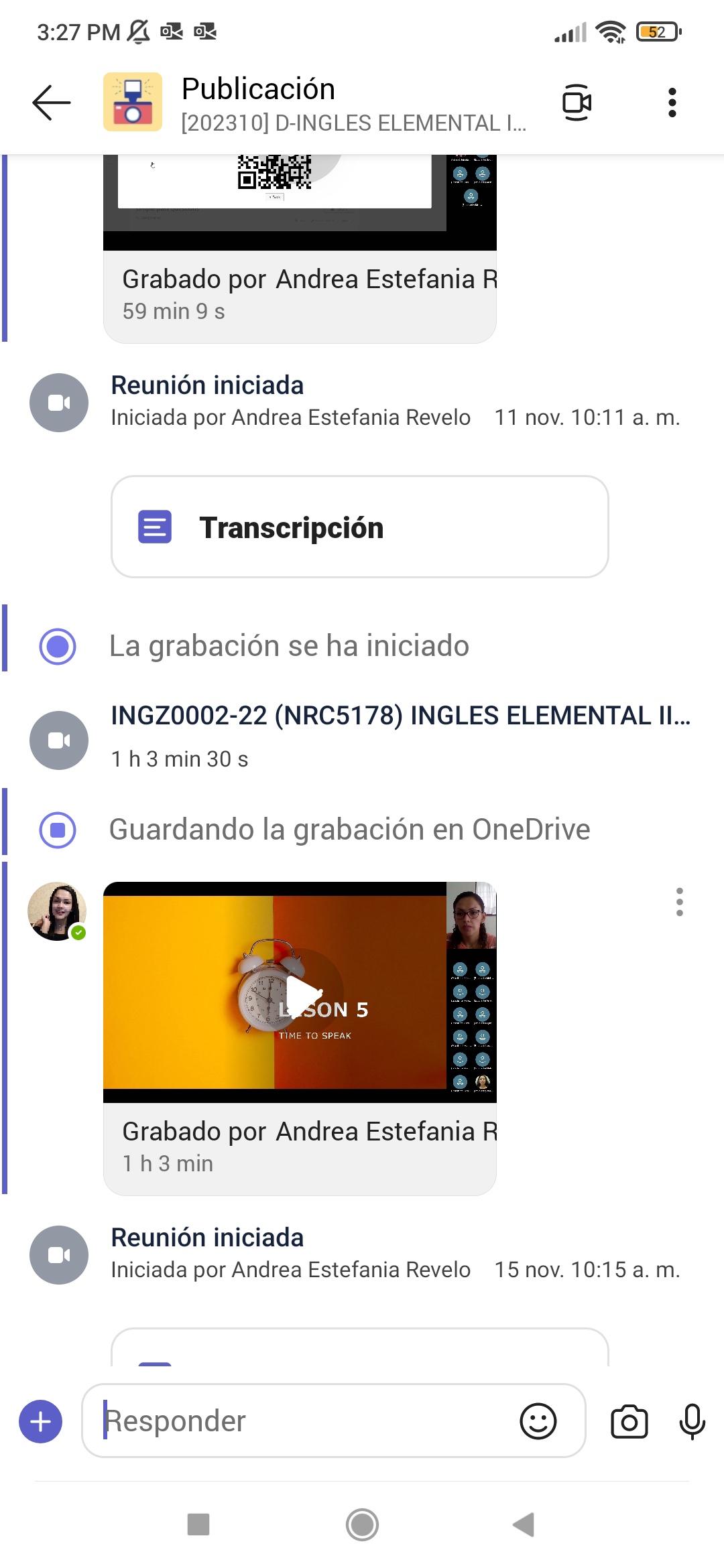Open the camera to attach a photo
This screenshot has height=1568, width=724.
(x=629, y=1421)
